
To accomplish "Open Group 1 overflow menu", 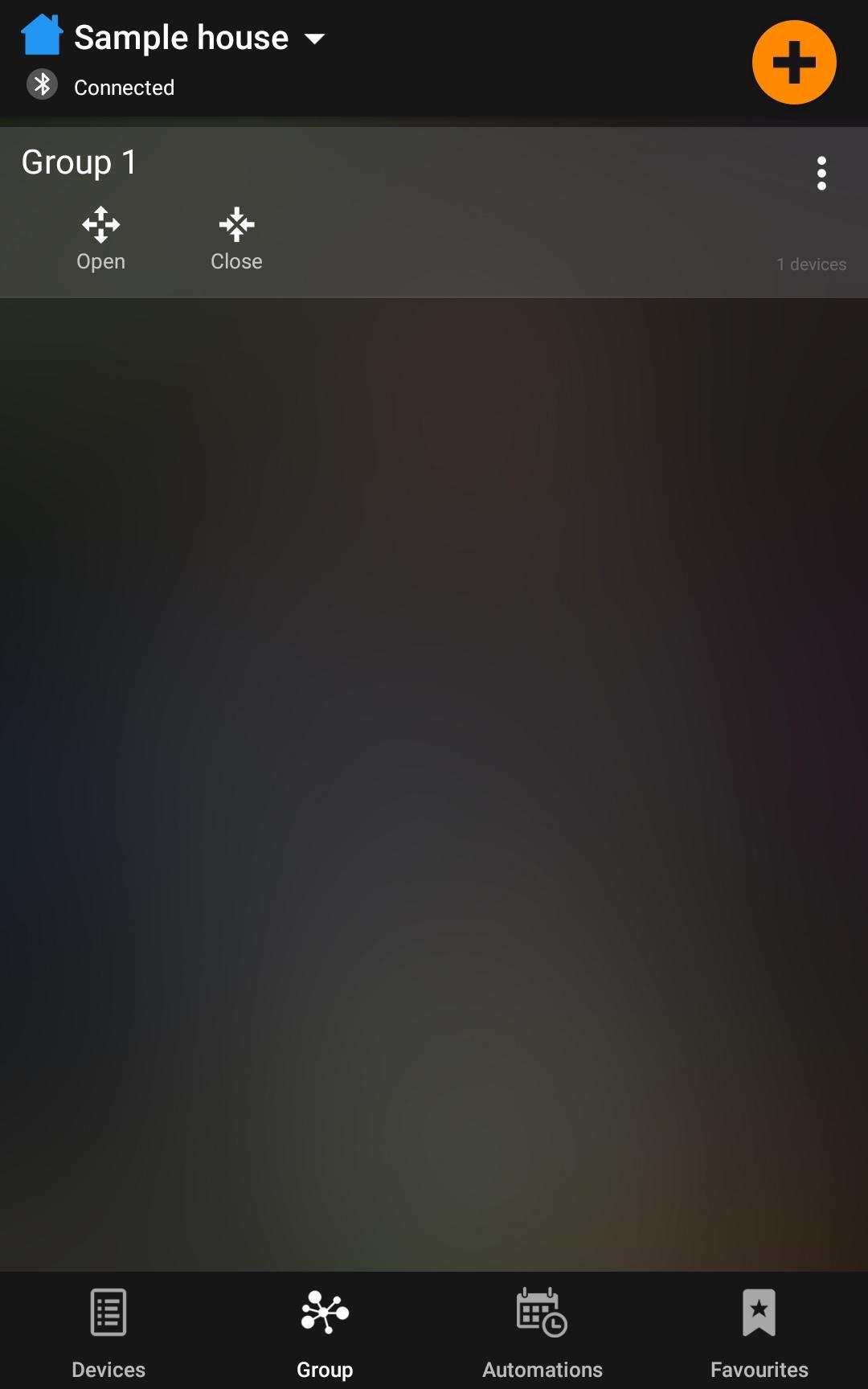I will pos(821,173).
